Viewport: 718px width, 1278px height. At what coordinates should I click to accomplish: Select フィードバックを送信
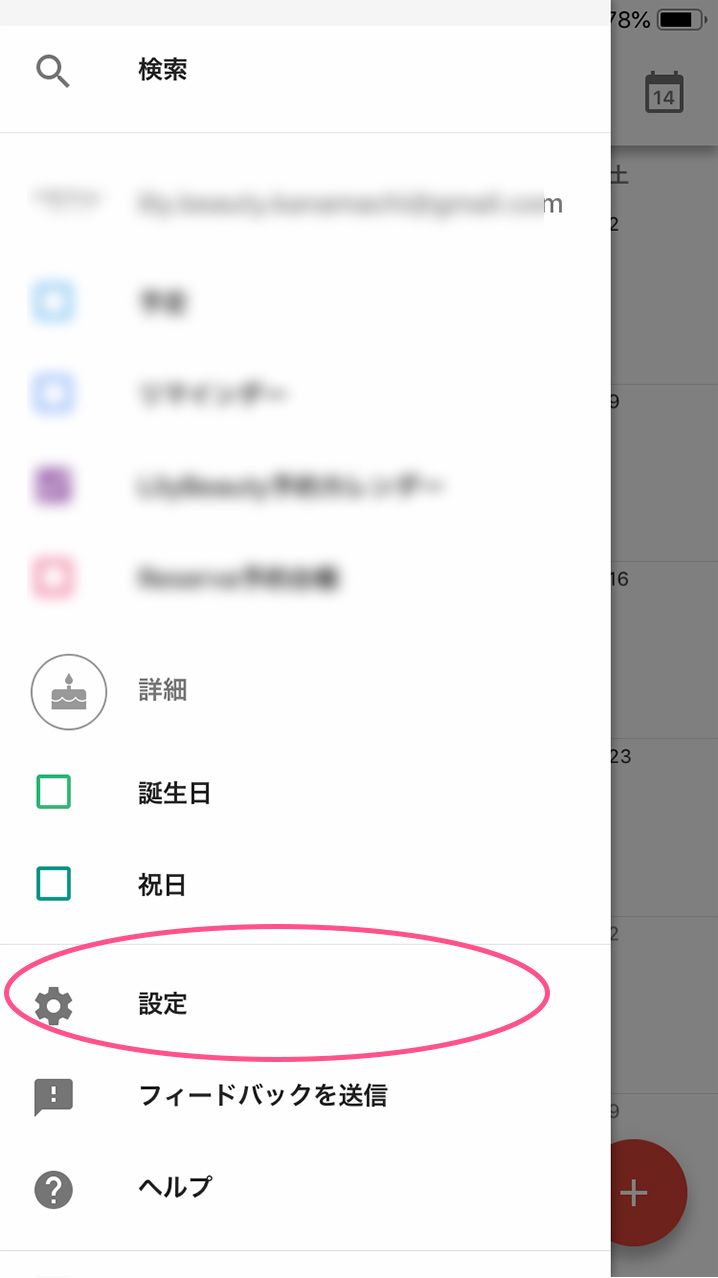point(305,1096)
